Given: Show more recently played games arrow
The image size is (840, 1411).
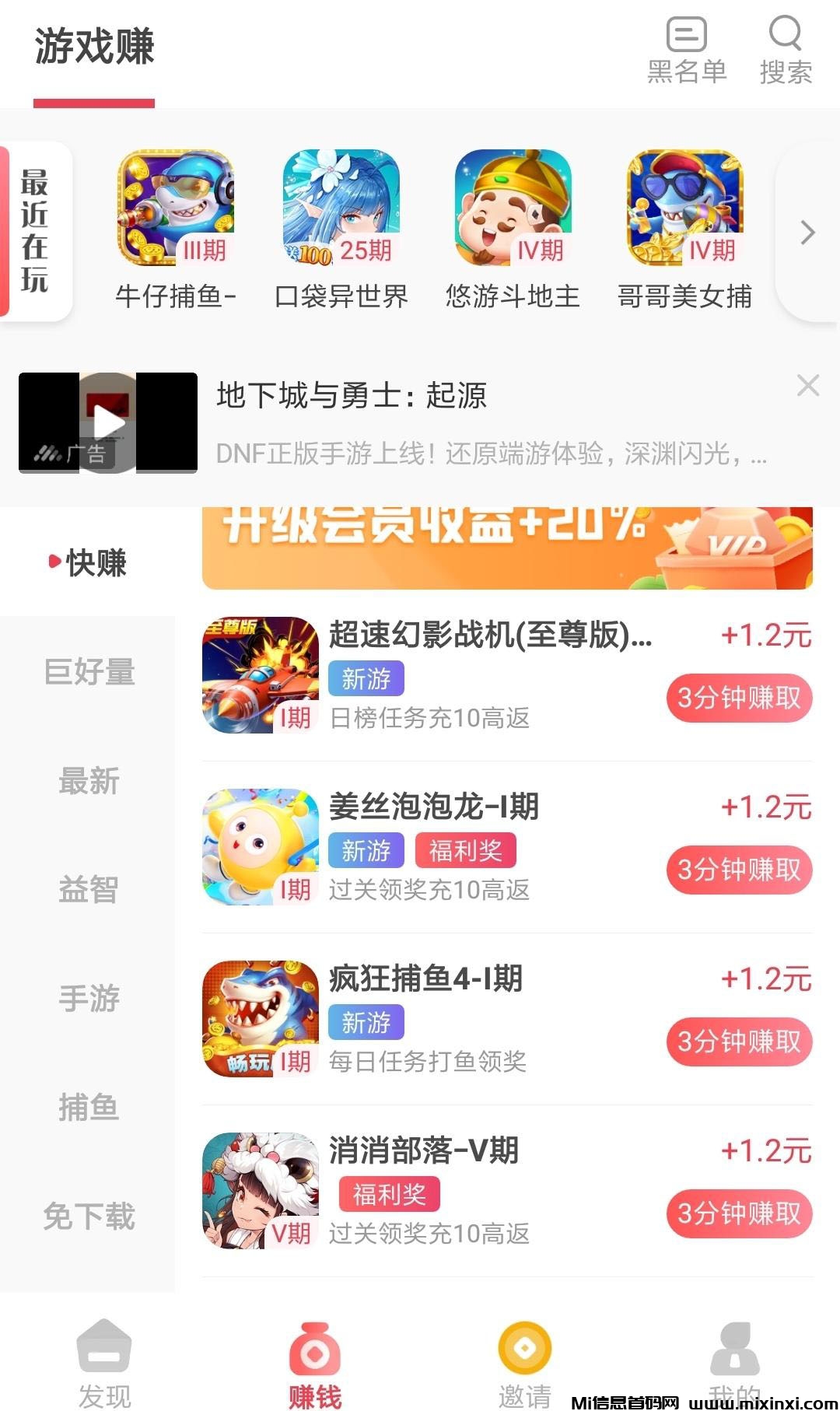Looking at the screenshot, I should (x=808, y=233).
